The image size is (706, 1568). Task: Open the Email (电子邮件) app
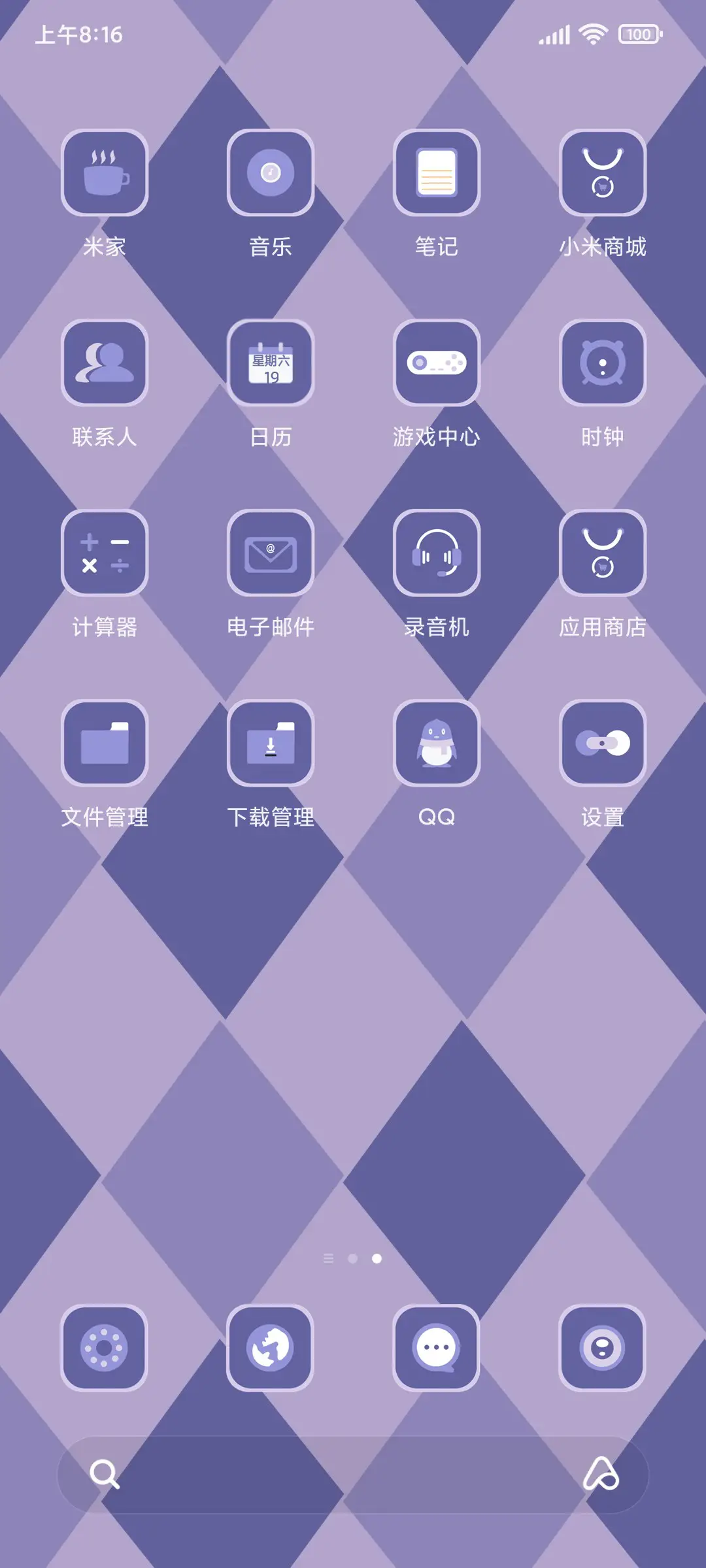tap(271, 554)
